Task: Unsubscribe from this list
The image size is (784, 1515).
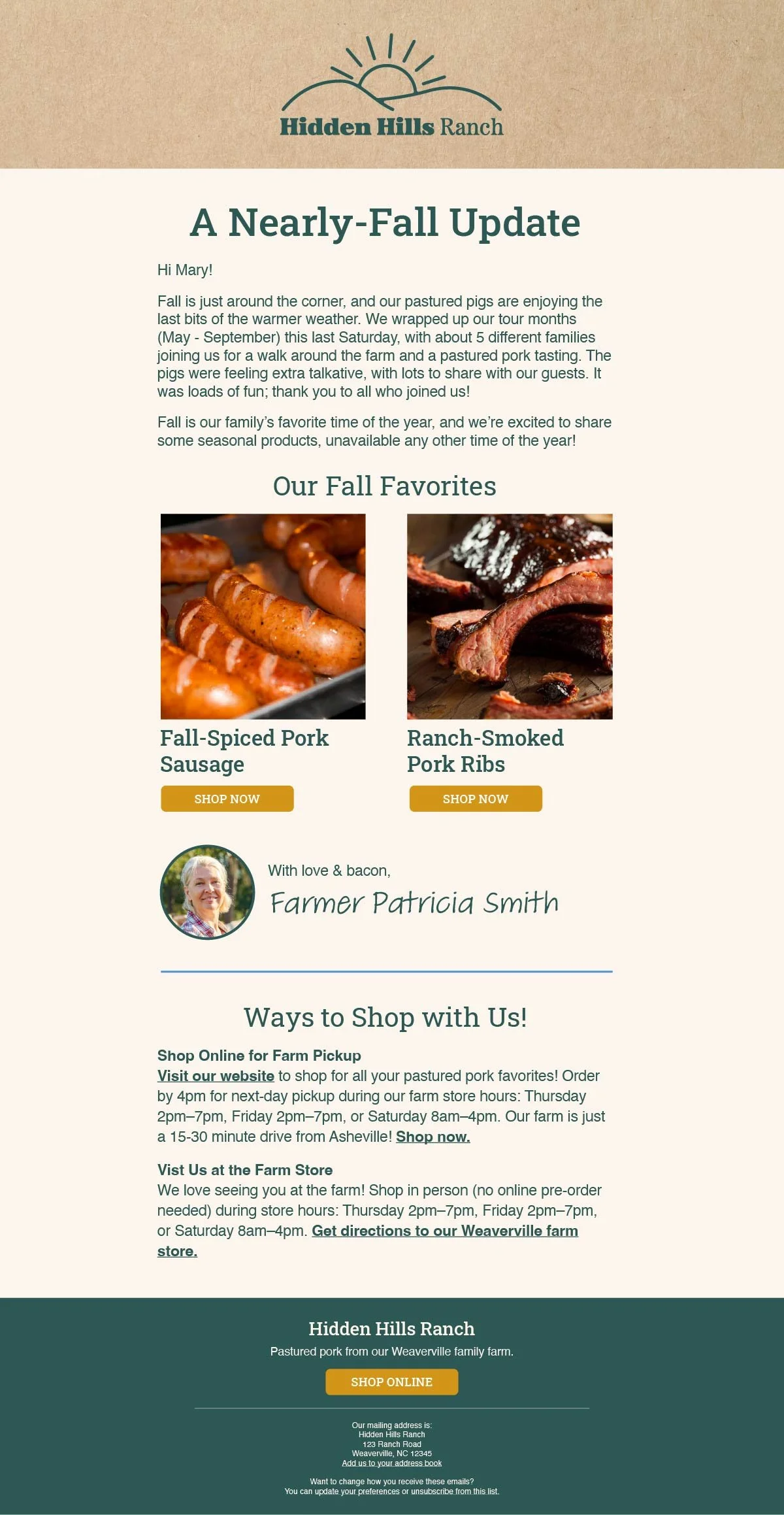Action: [455, 1491]
